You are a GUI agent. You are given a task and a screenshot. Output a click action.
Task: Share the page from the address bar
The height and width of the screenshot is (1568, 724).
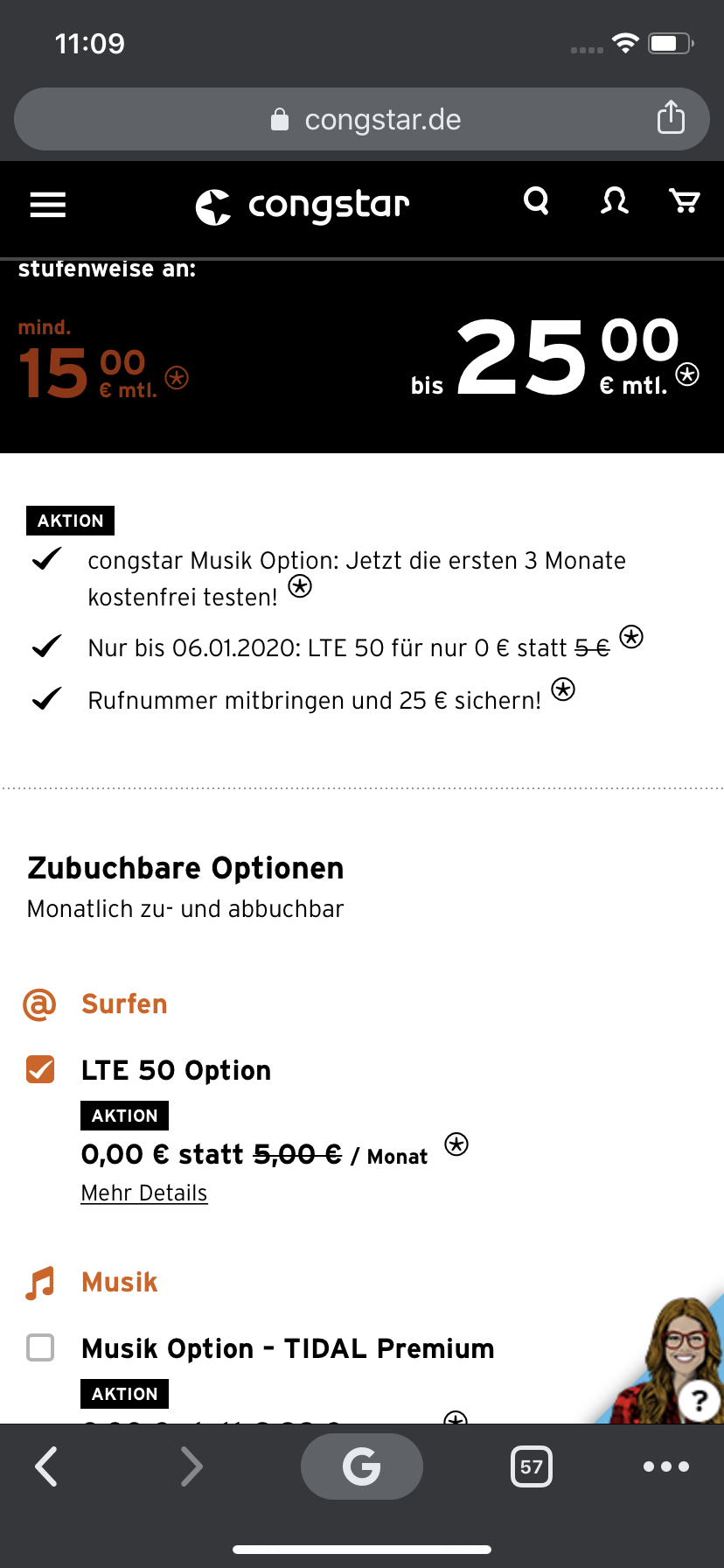(x=671, y=117)
